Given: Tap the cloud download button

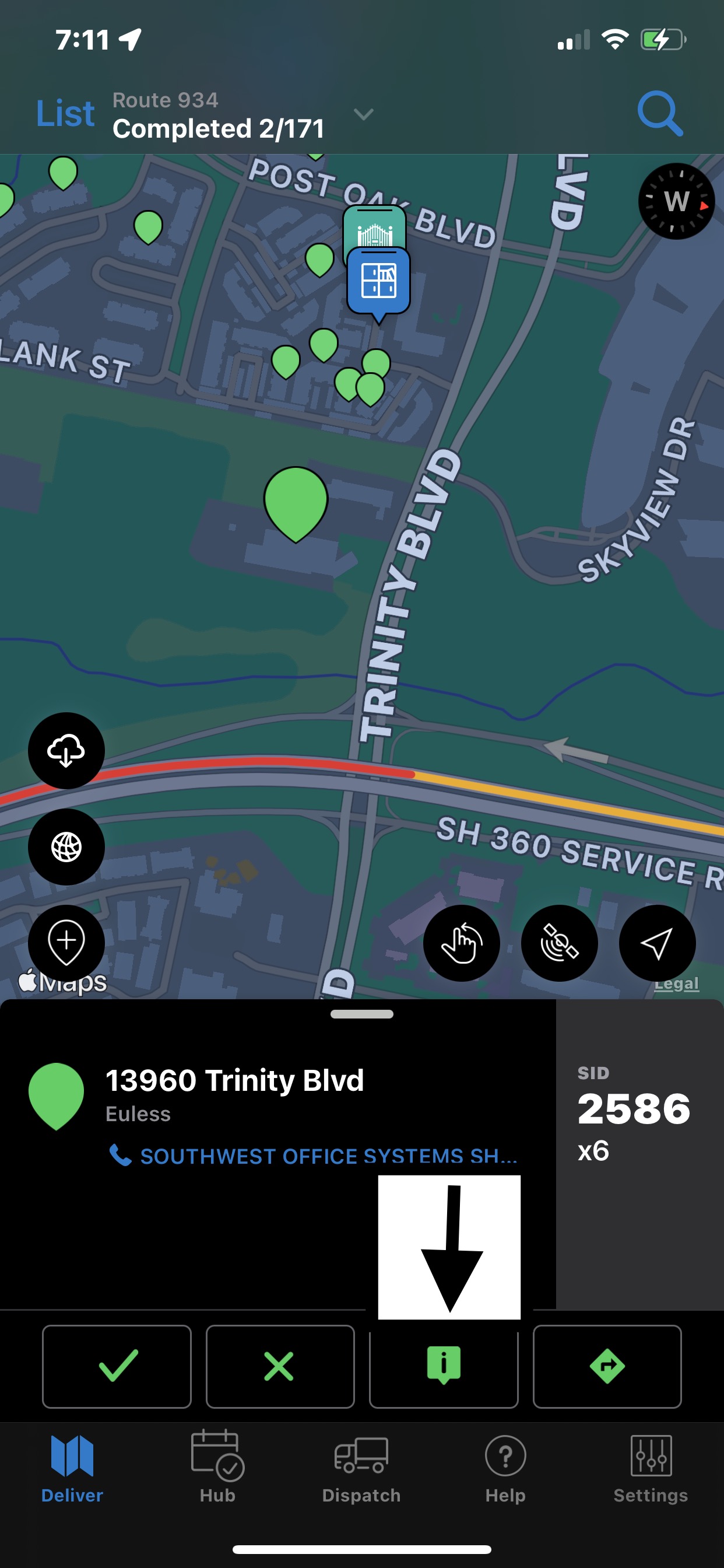Looking at the screenshot, I should (x=66, y=750).
